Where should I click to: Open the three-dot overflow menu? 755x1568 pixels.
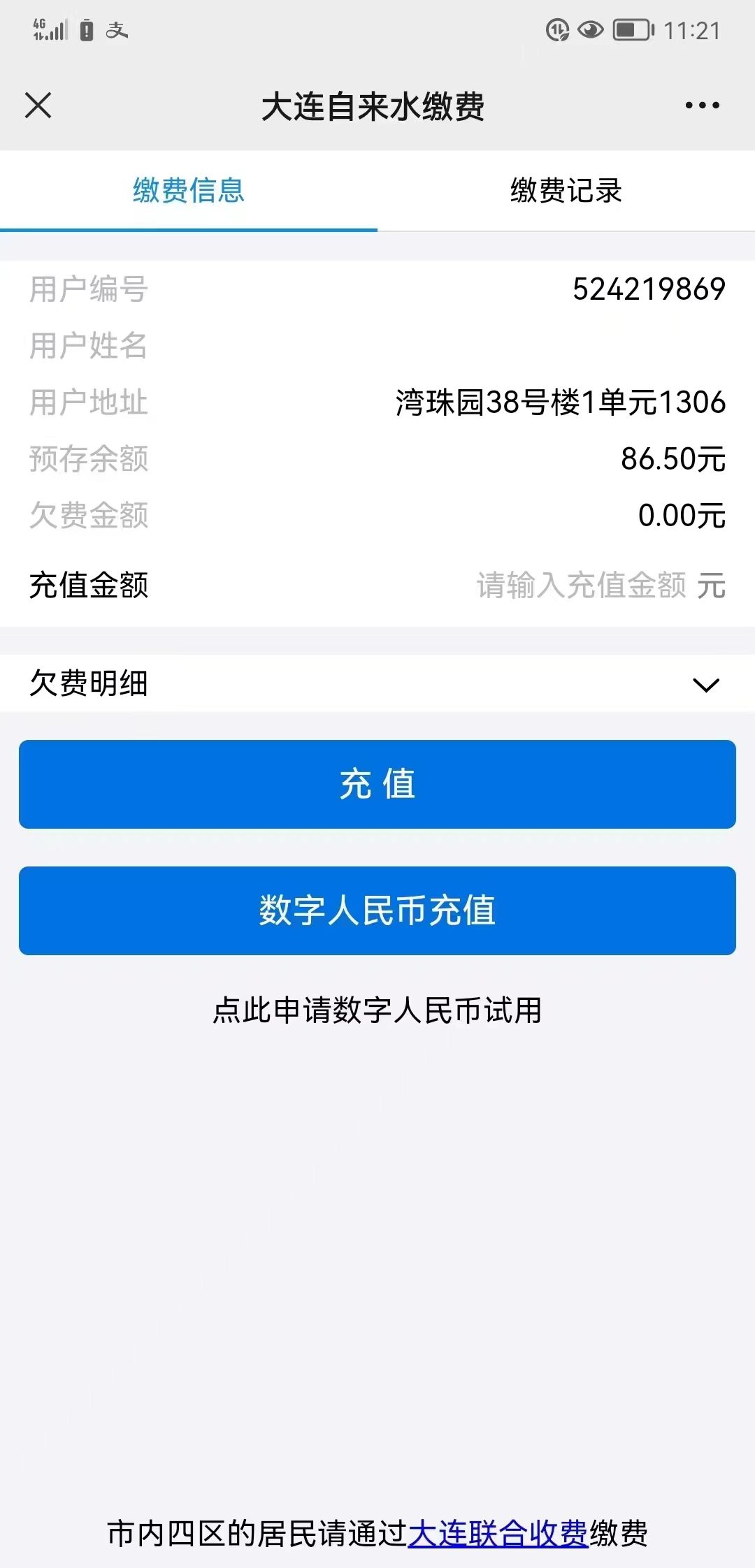pos(702,106)
